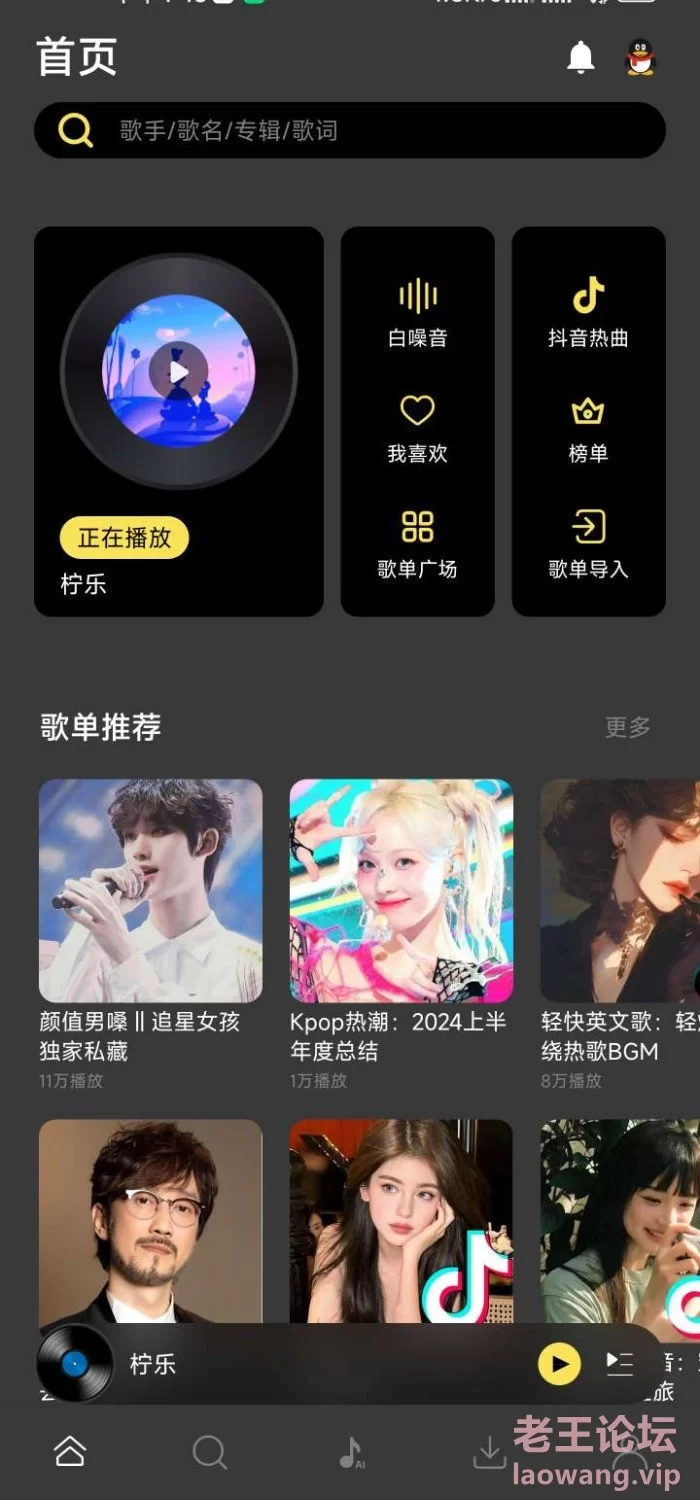Open the 轻快英文歌 playlist card

(620, 890)
